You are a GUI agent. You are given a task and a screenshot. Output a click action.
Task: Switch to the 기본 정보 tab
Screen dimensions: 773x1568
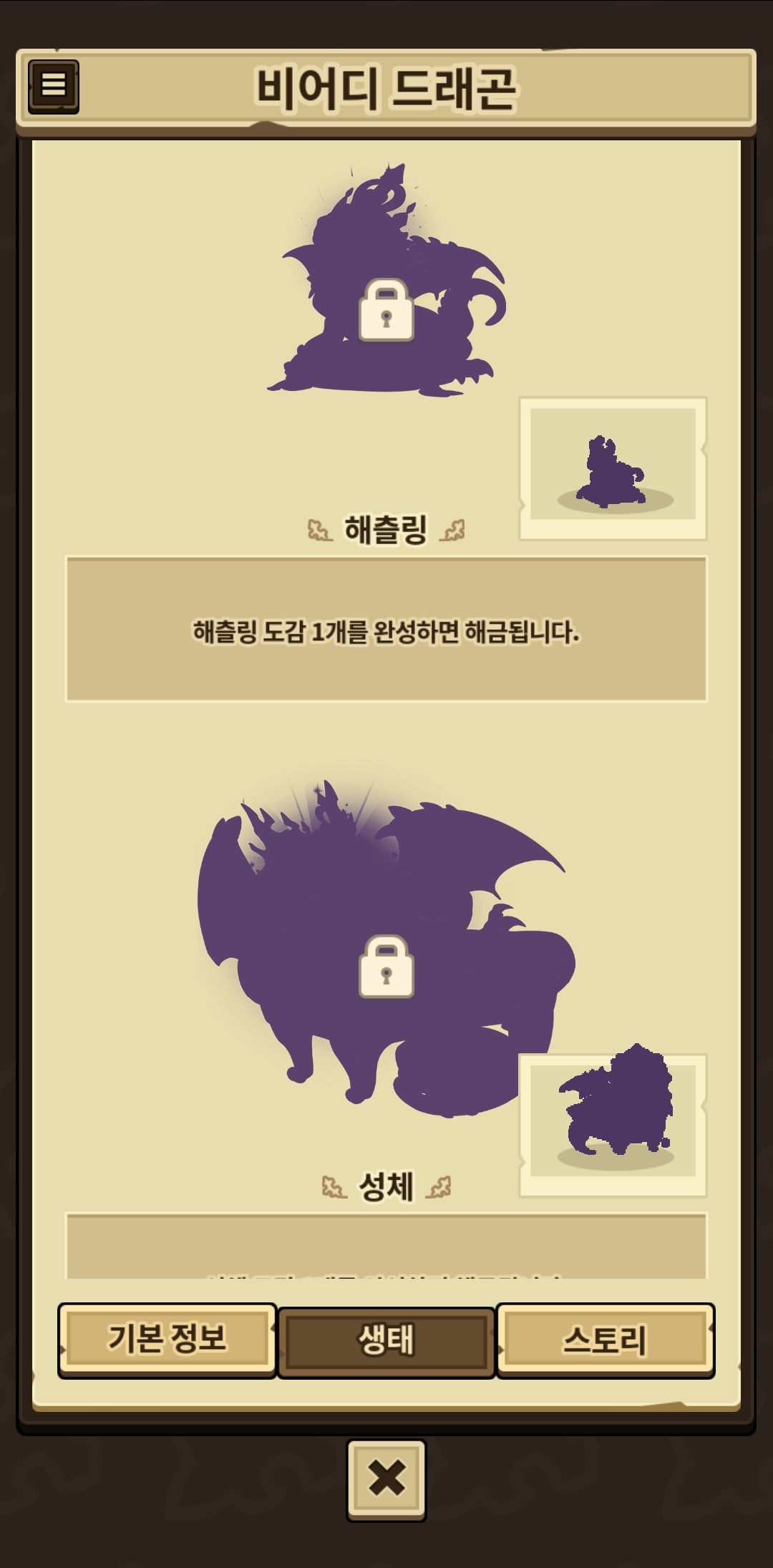(167, 1340)
